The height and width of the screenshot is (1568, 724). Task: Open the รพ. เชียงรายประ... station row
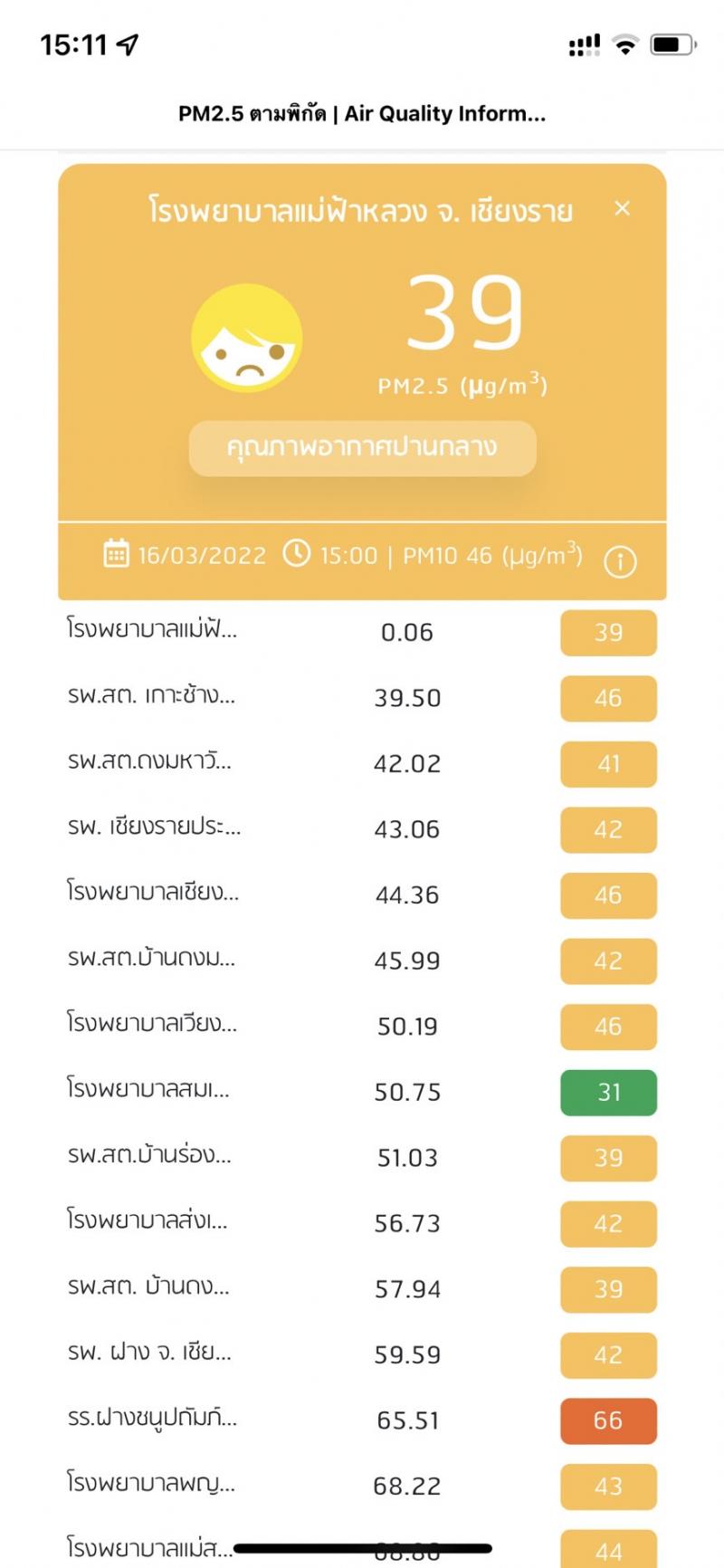362,829
